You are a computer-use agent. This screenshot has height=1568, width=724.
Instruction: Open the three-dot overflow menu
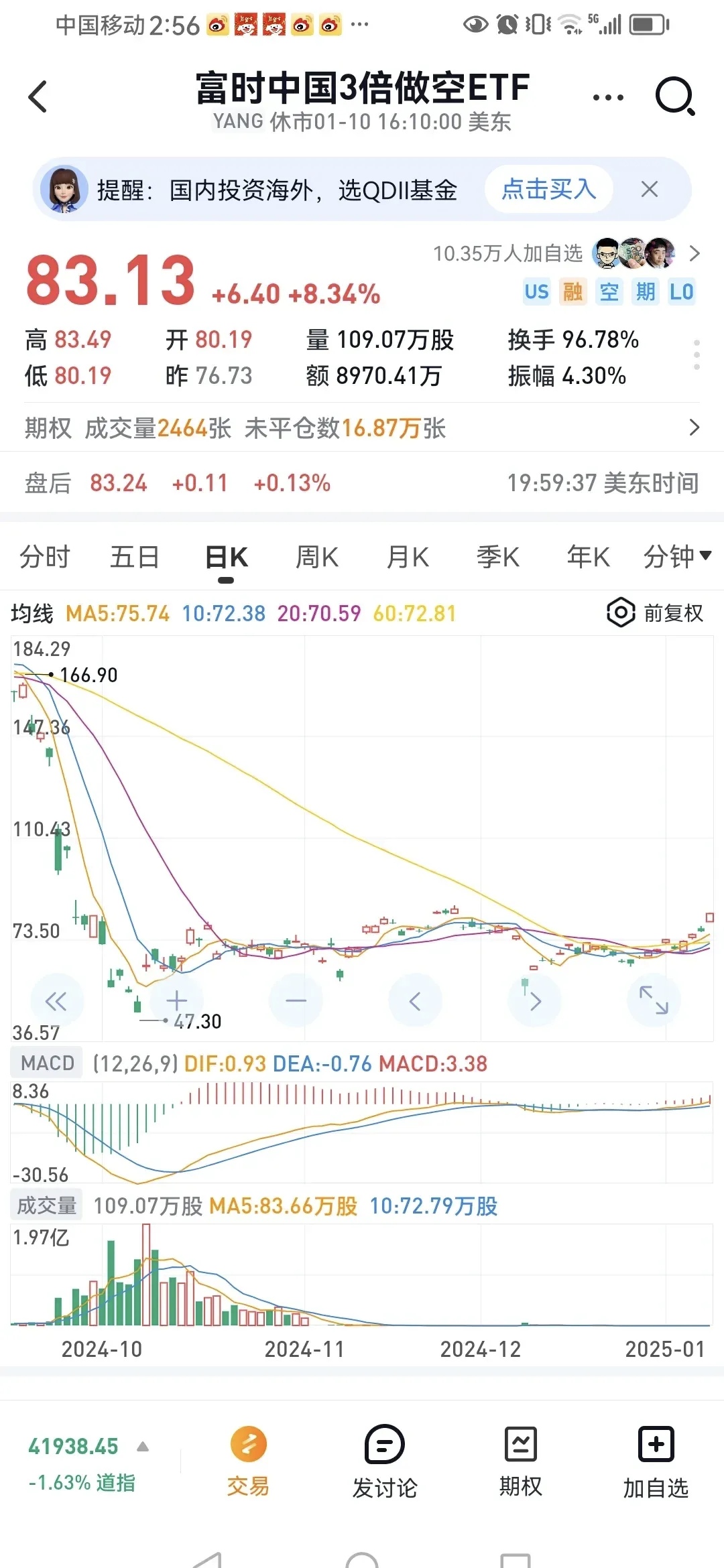[x=608, y=97]
